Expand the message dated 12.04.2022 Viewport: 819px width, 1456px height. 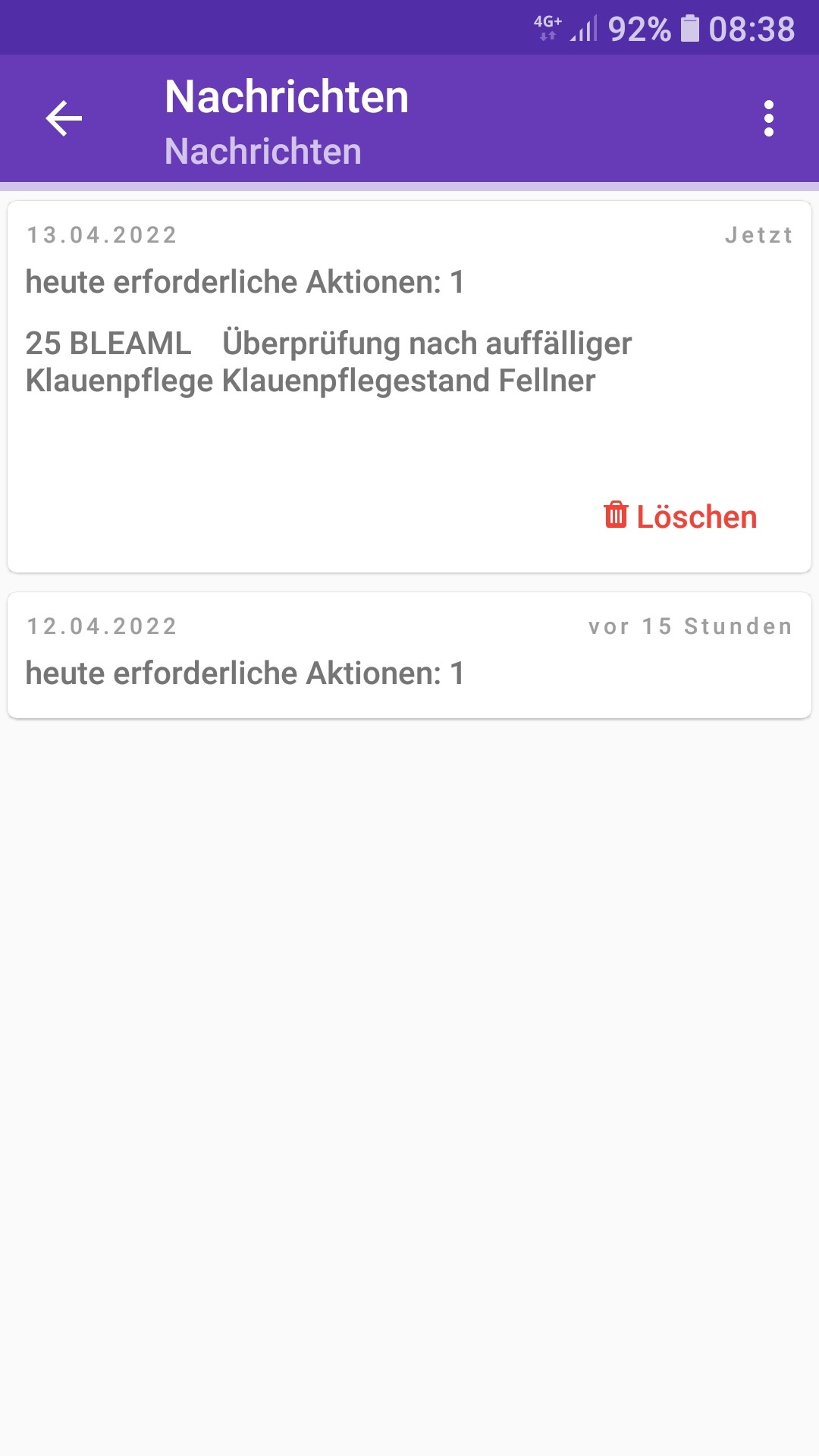(x=409, y=655)
